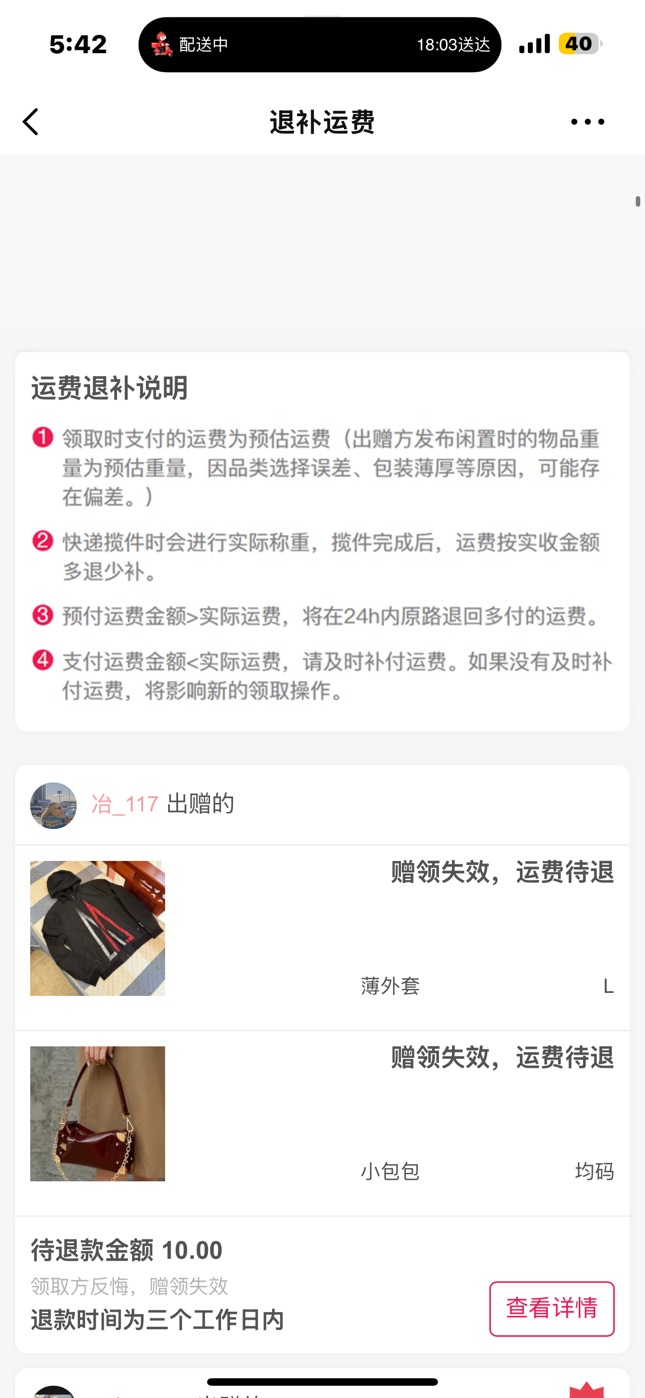Image resolution: width=645 pixels, height=1398 pixels.
Task: Open the 配送中 delivery status pill
Action: coord(319,45)
